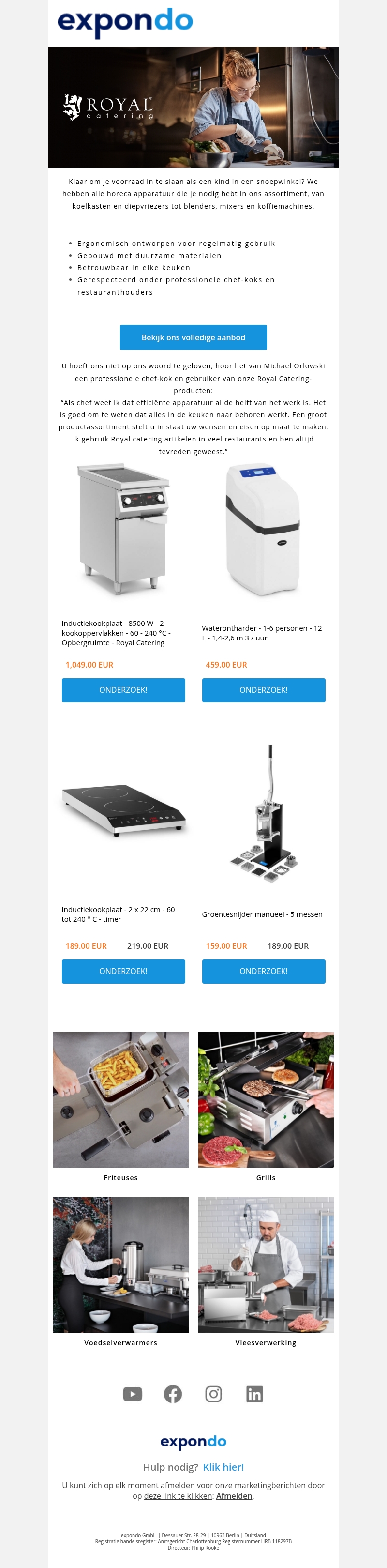Open the Grills category tile
387x1568 pixels.
pos(266,1099)
